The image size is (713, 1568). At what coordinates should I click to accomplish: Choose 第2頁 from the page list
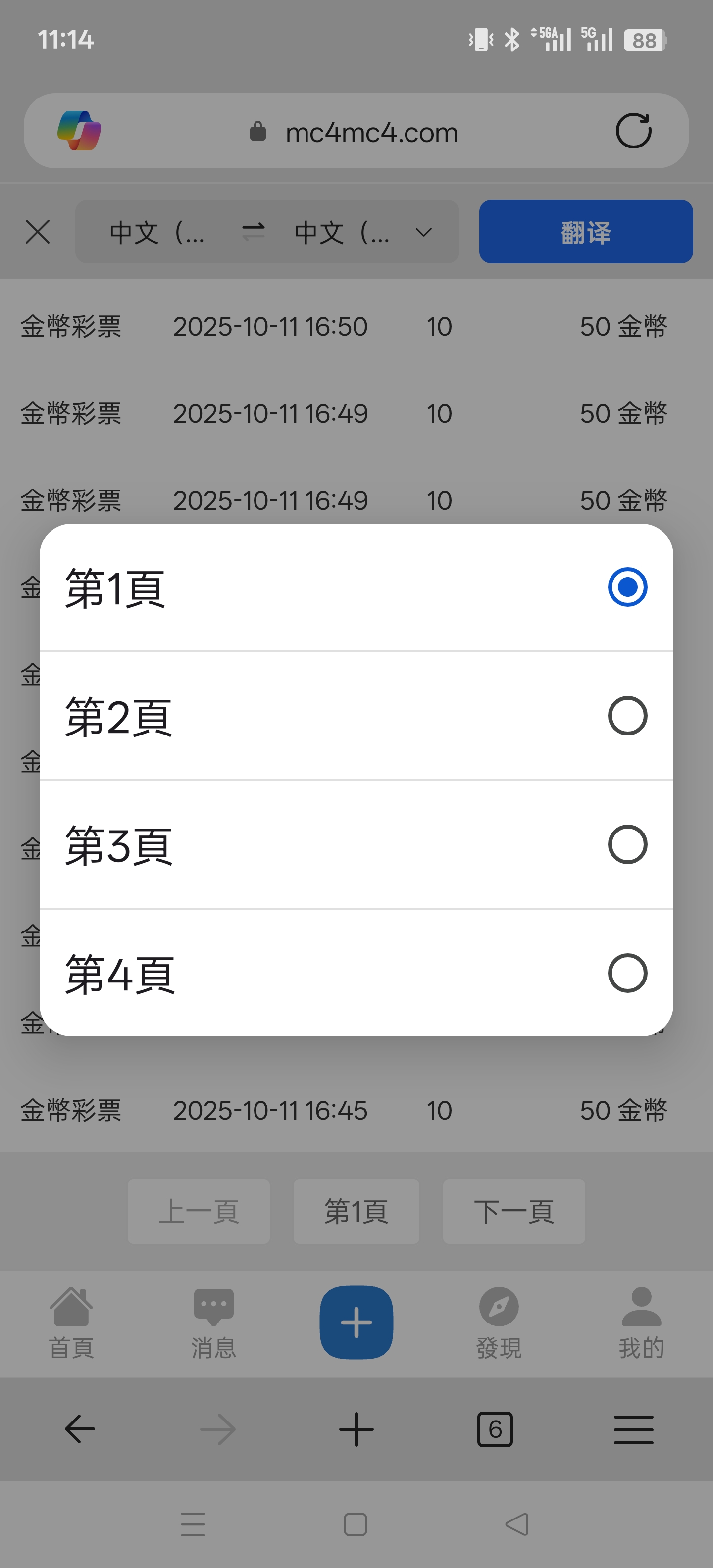(x=356, y=716)
